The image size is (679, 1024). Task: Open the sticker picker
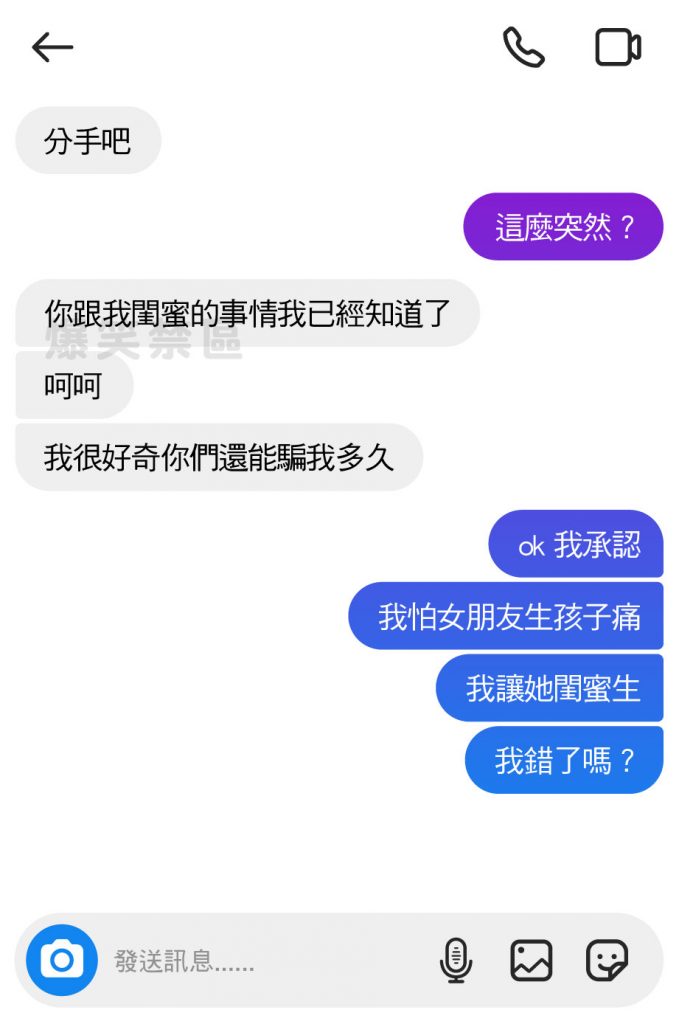click(607, 961)
